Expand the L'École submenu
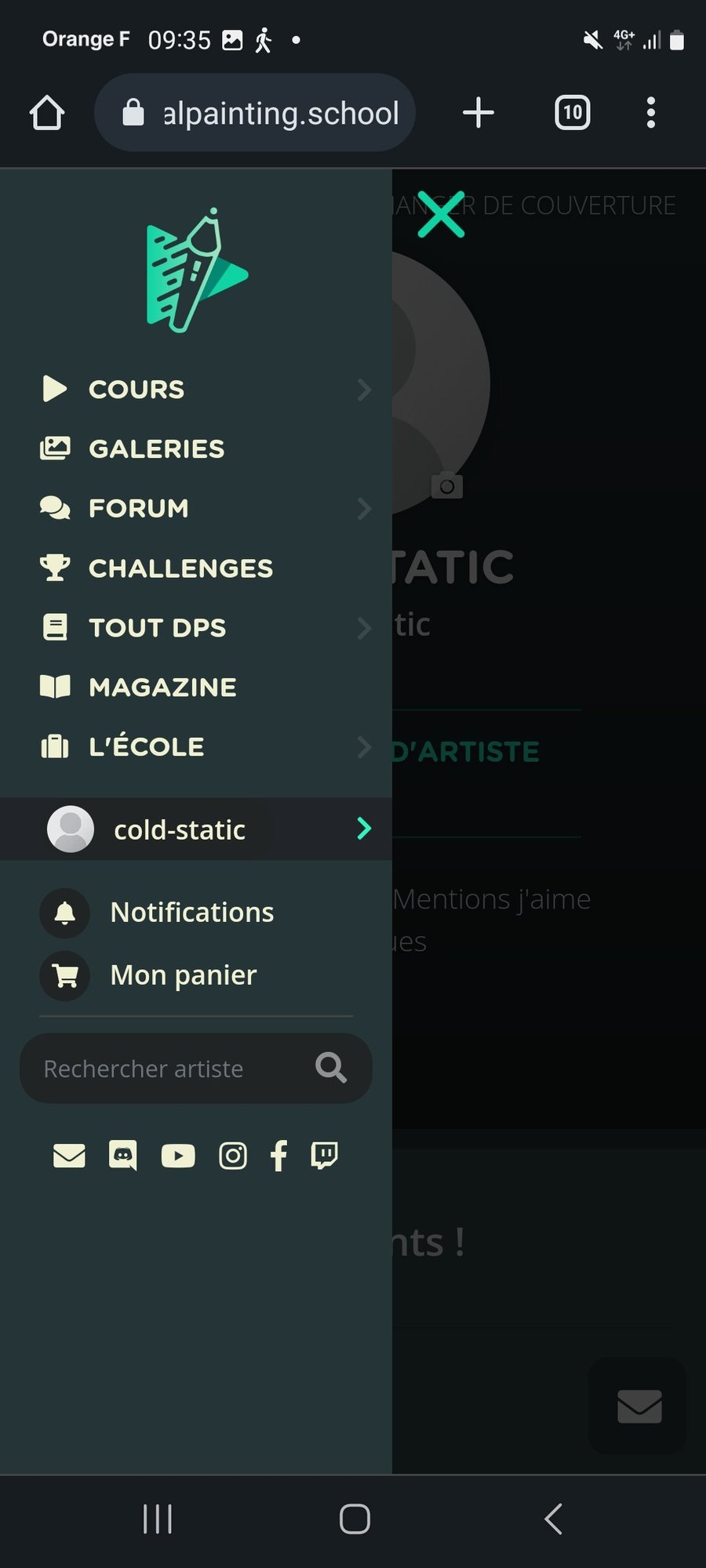Screen dimensions: 706x1568 pyautogui.click(x=363, y=747)
